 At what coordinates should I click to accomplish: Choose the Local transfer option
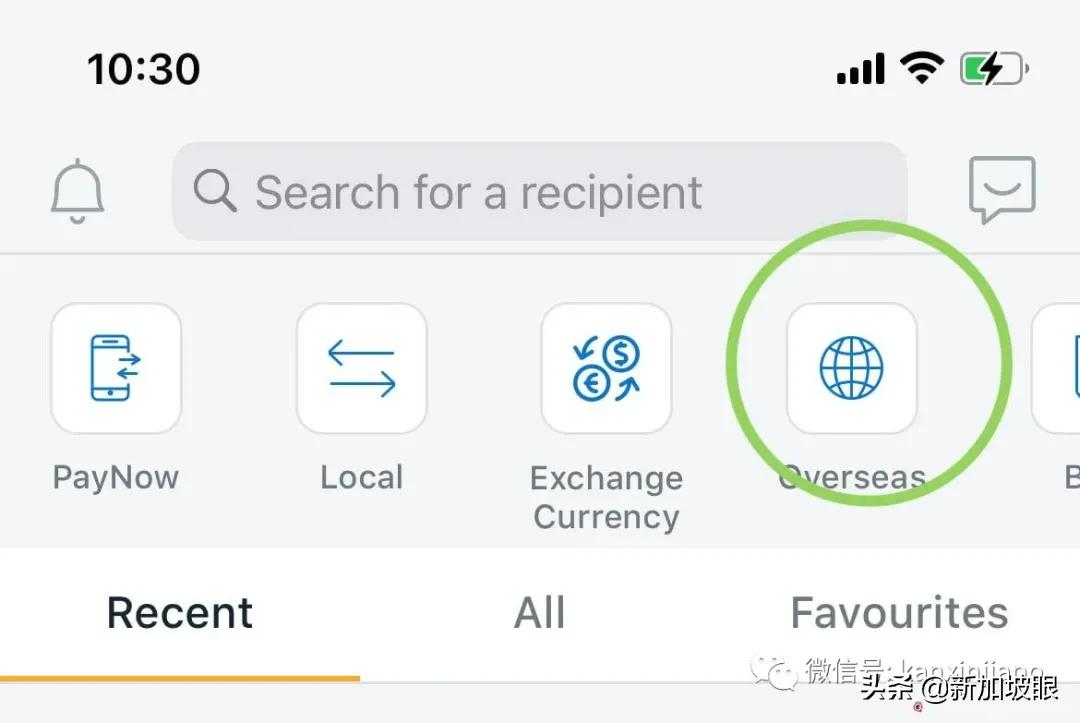pyautogui.click(x=361, y=368)
